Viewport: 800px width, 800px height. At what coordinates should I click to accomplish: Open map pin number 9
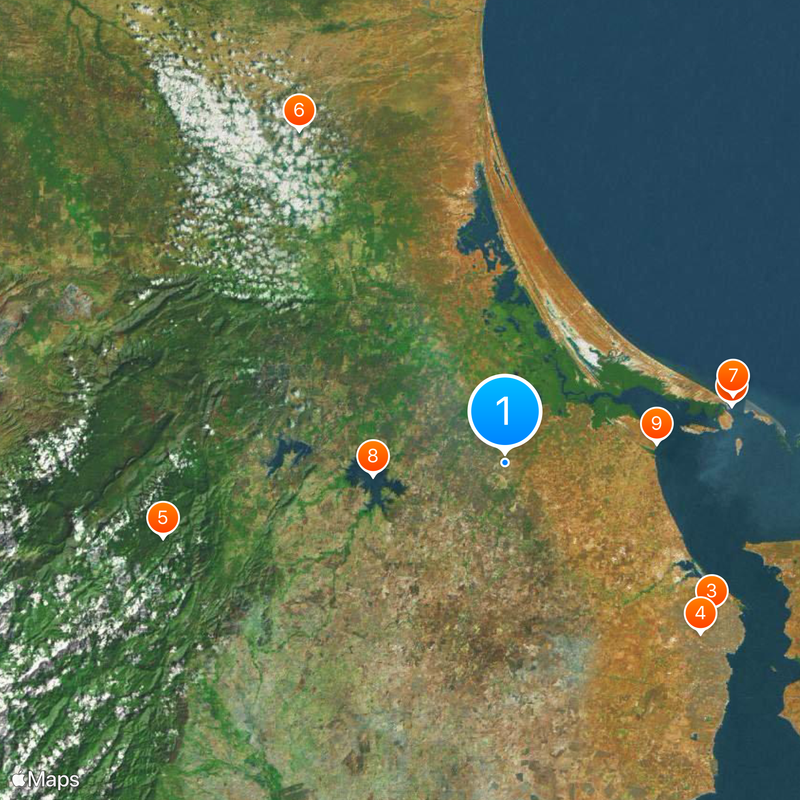(656, 425)
